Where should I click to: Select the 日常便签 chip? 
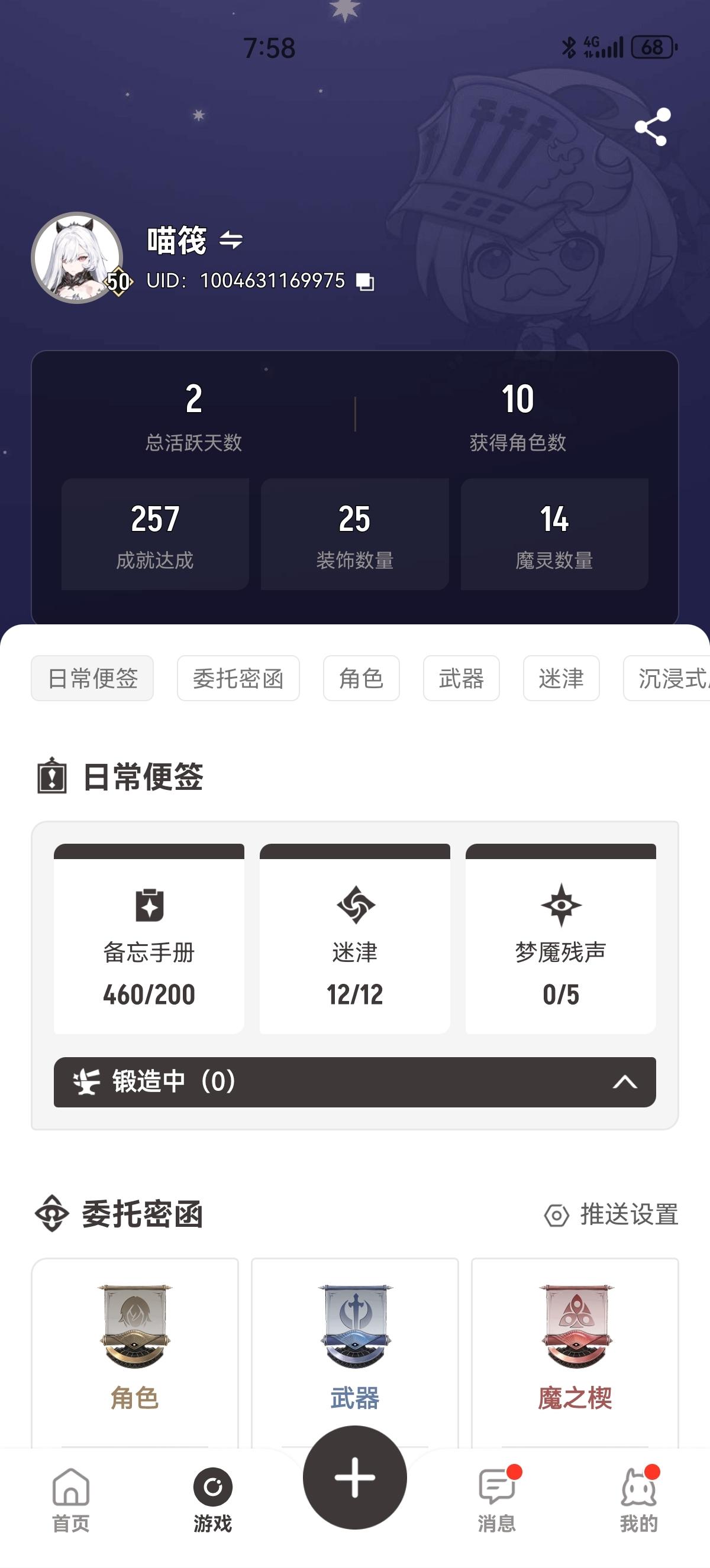click(92, 678)
